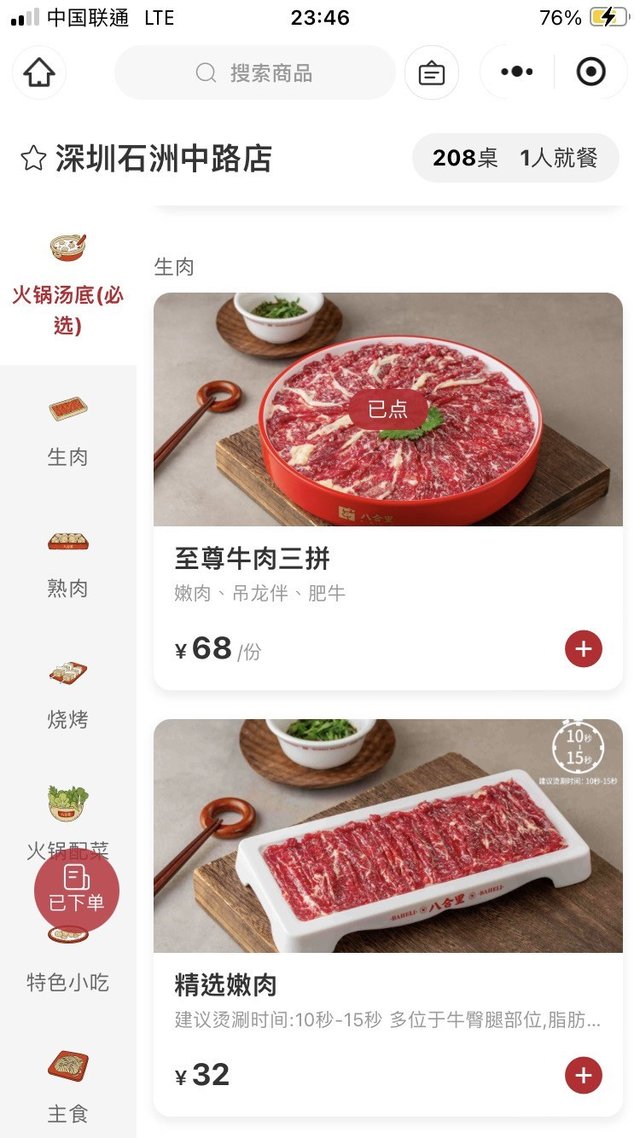Tap the home icon
Image resolution: width=640 pixels, height=1138 pixels.
pyautogui.click(x=39, y=73)
